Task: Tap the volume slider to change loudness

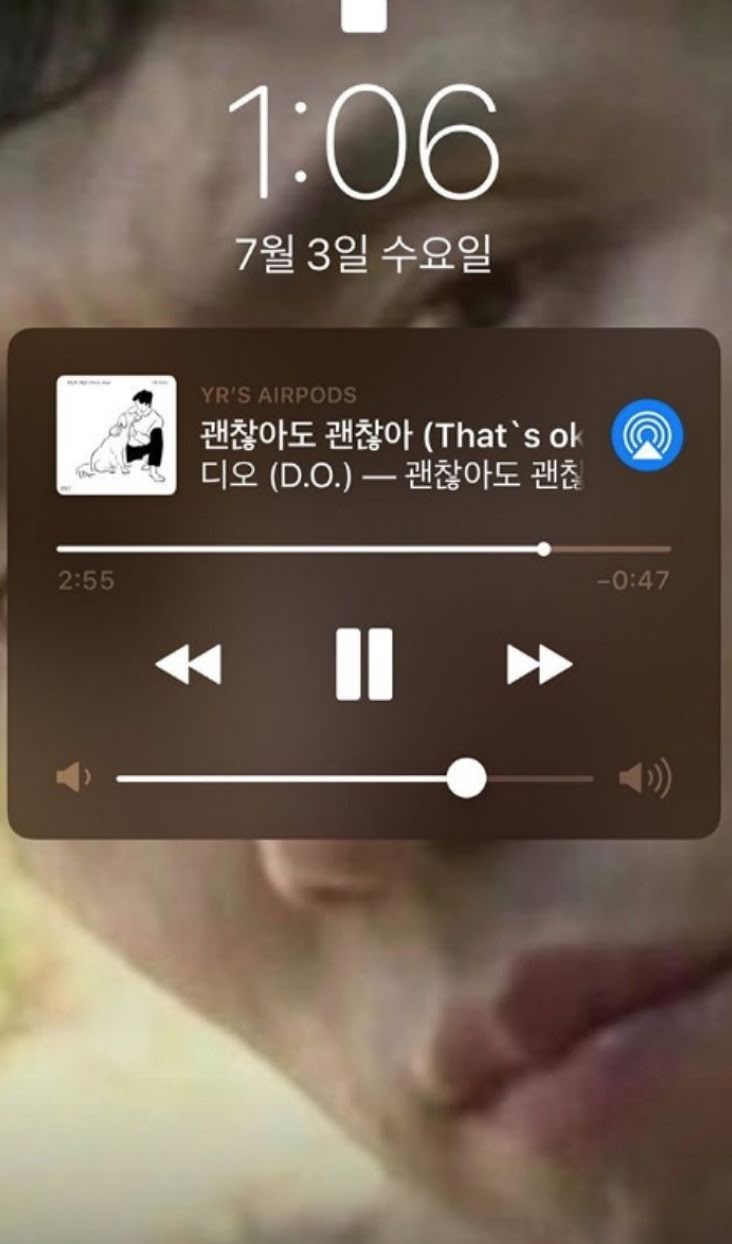Action: click(354, 778)
